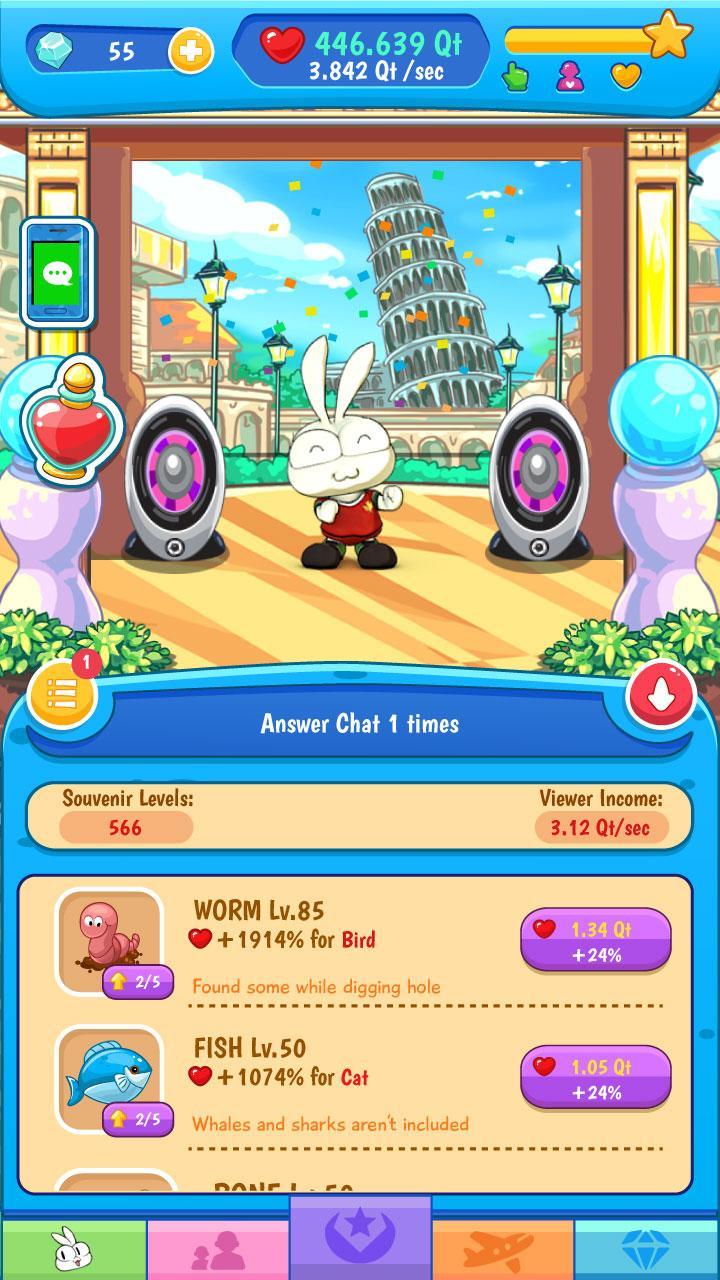Upgrade FISH for 1.05 Qt
720x1280 pixels.
595,1079
